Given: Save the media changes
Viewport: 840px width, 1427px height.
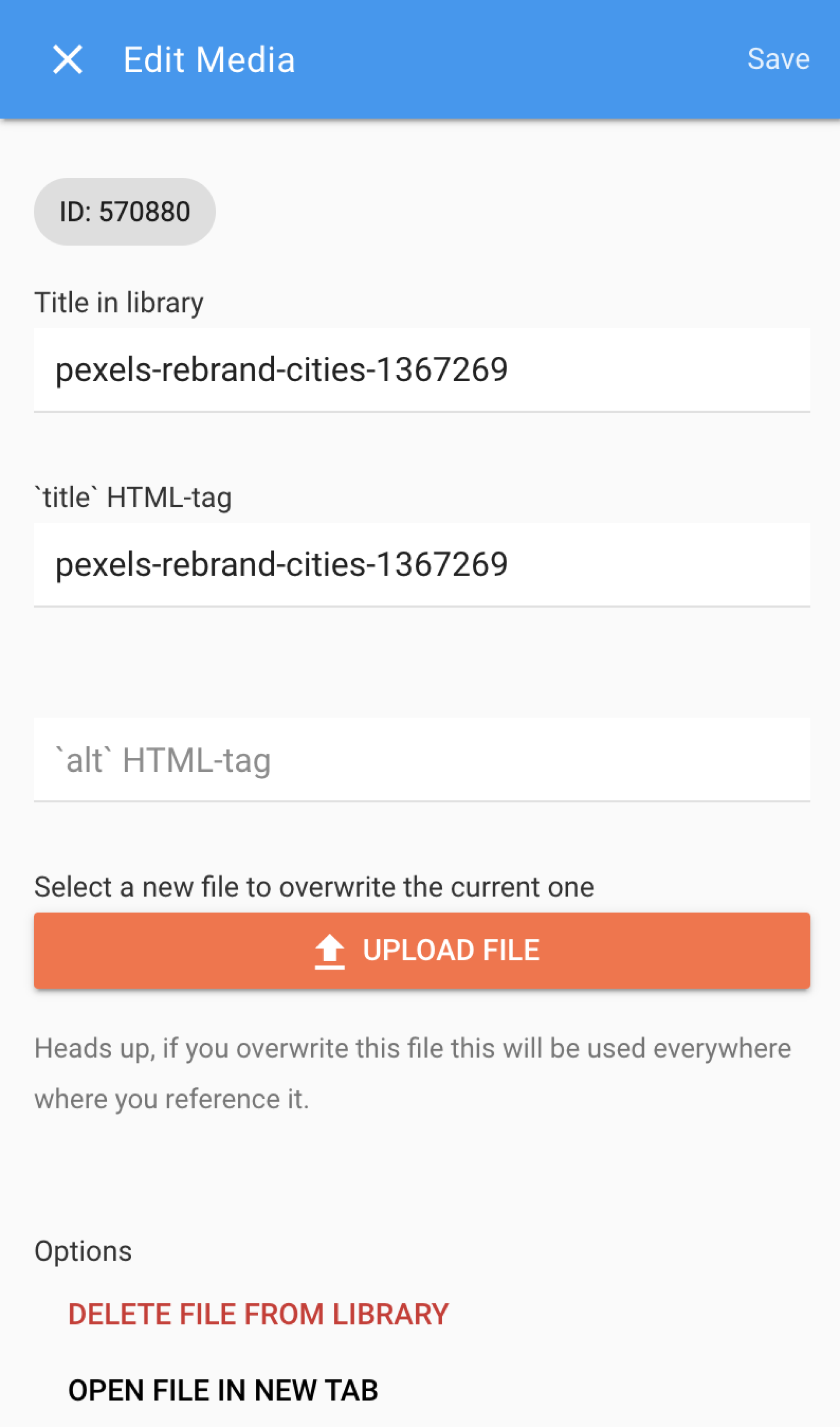Looking at the screenshot, I should click(x=778, y=59).
